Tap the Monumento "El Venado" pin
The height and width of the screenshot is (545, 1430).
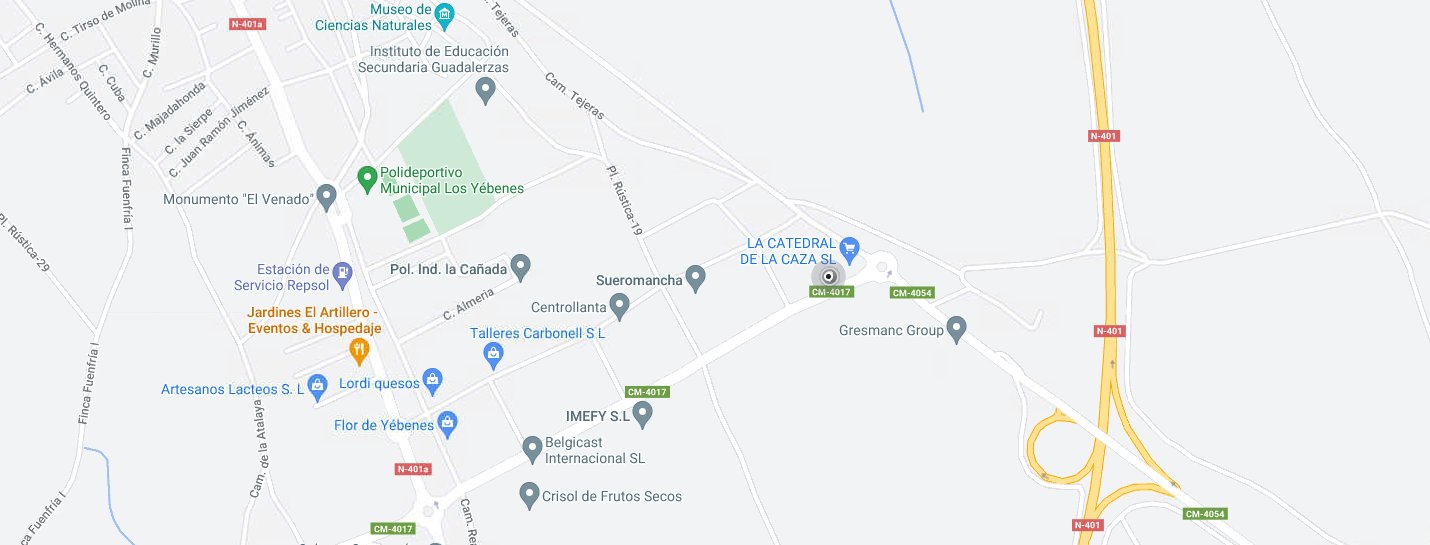pos(326,197)
